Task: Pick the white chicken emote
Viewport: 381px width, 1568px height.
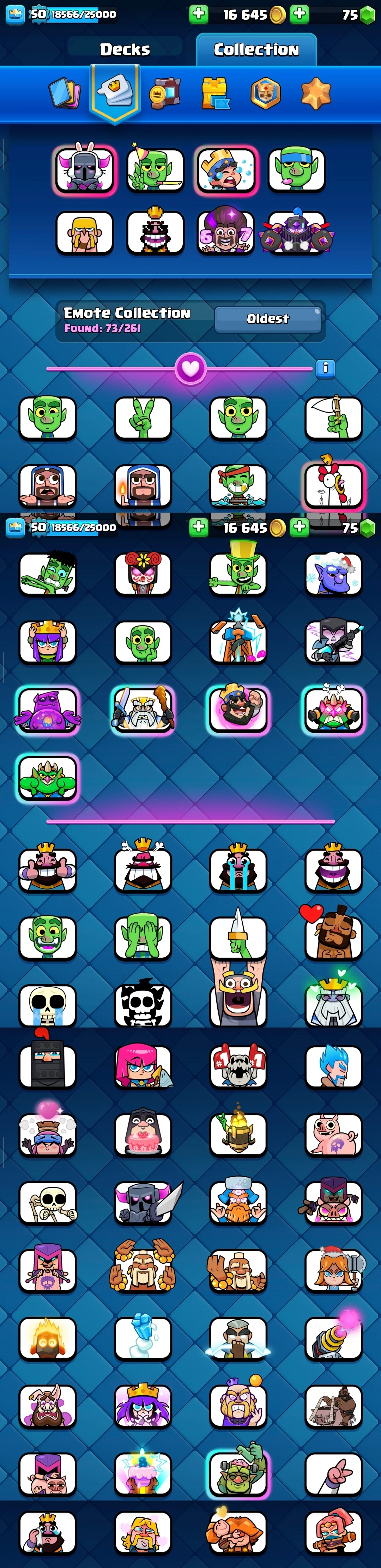Action: 333,485
